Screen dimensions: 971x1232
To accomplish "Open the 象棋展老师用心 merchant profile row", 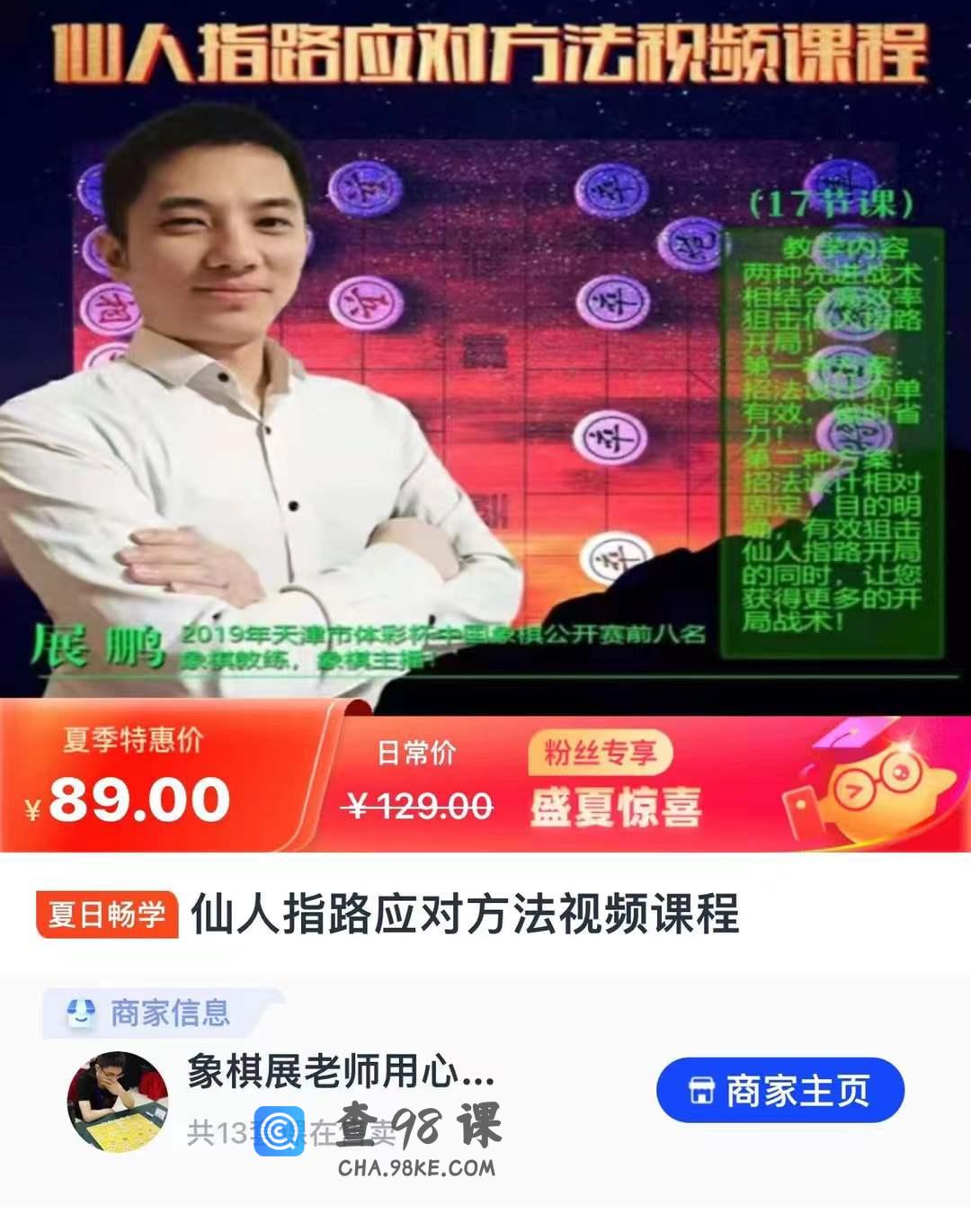I will click(x=342, y=1072).
